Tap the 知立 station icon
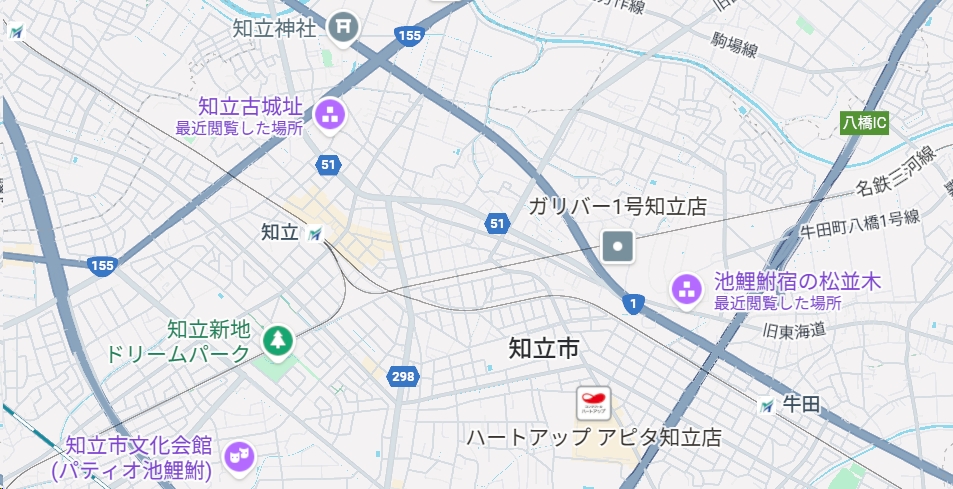This screenshot has height=489, width=953. 316,233
